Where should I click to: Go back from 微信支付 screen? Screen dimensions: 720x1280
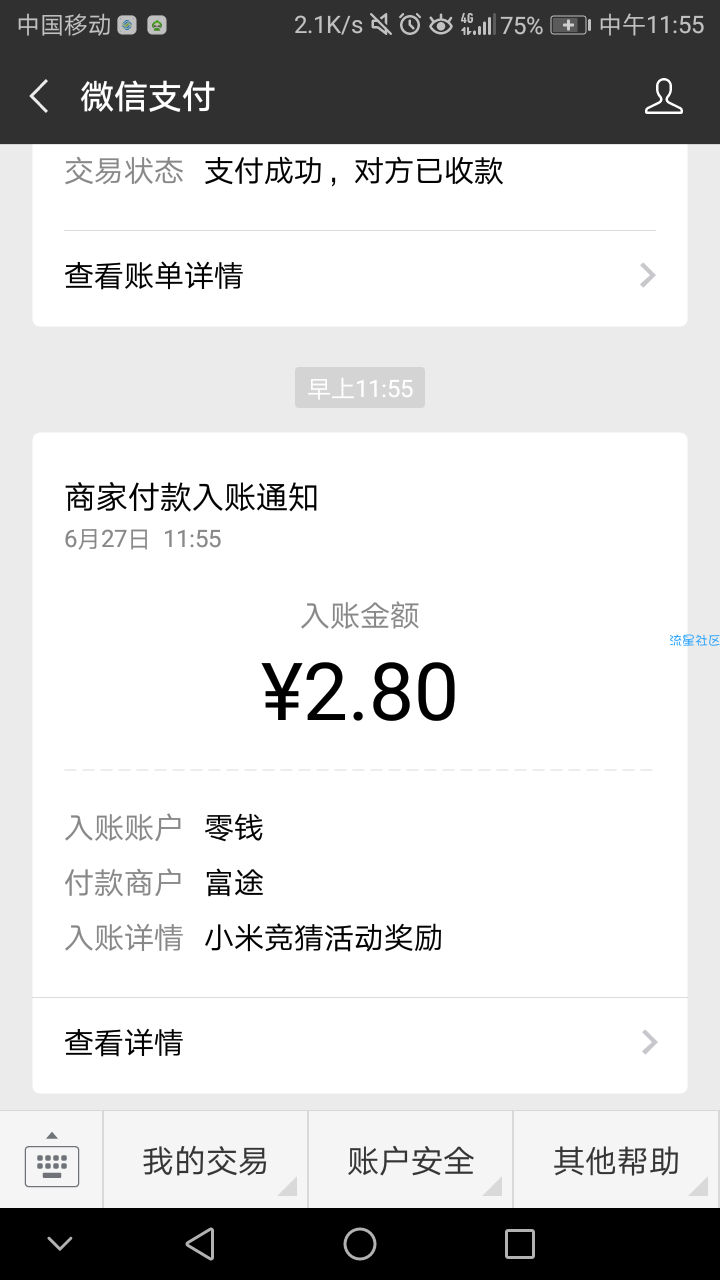coord(39,97)
